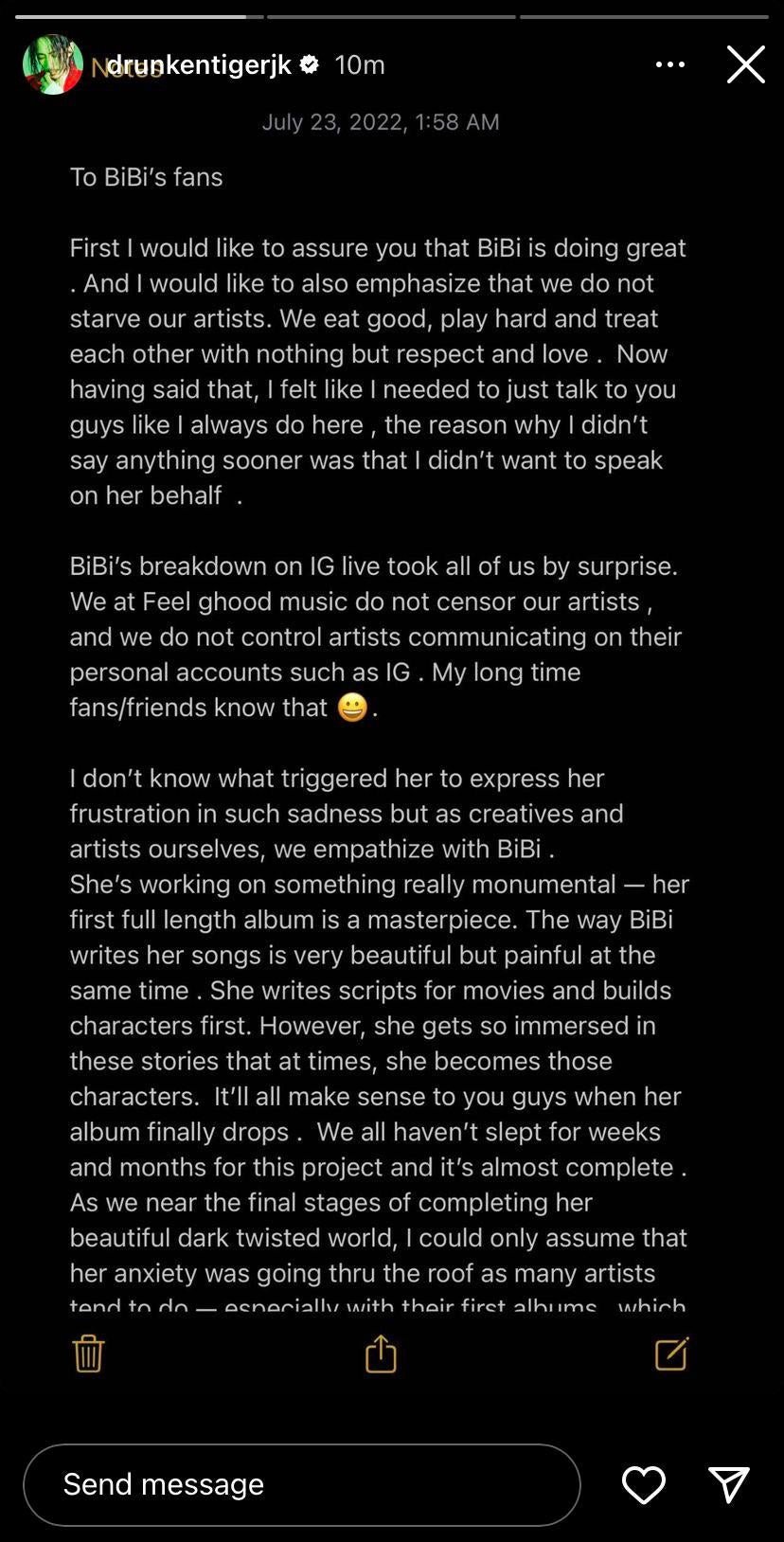
Task: Open the story's three-dot options menu
Action: click(669, 64)
